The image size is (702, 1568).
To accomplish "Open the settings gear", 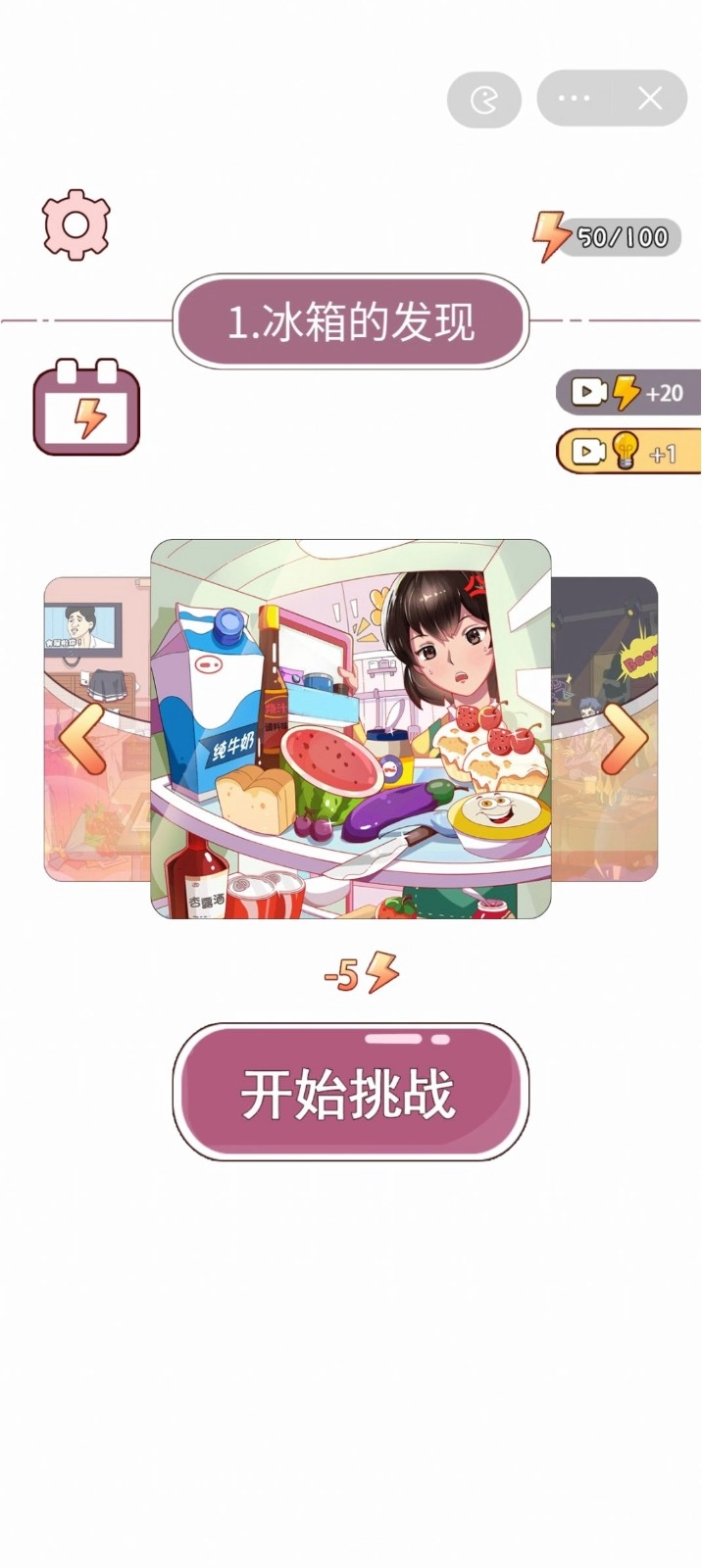I will tap(75, 224).
